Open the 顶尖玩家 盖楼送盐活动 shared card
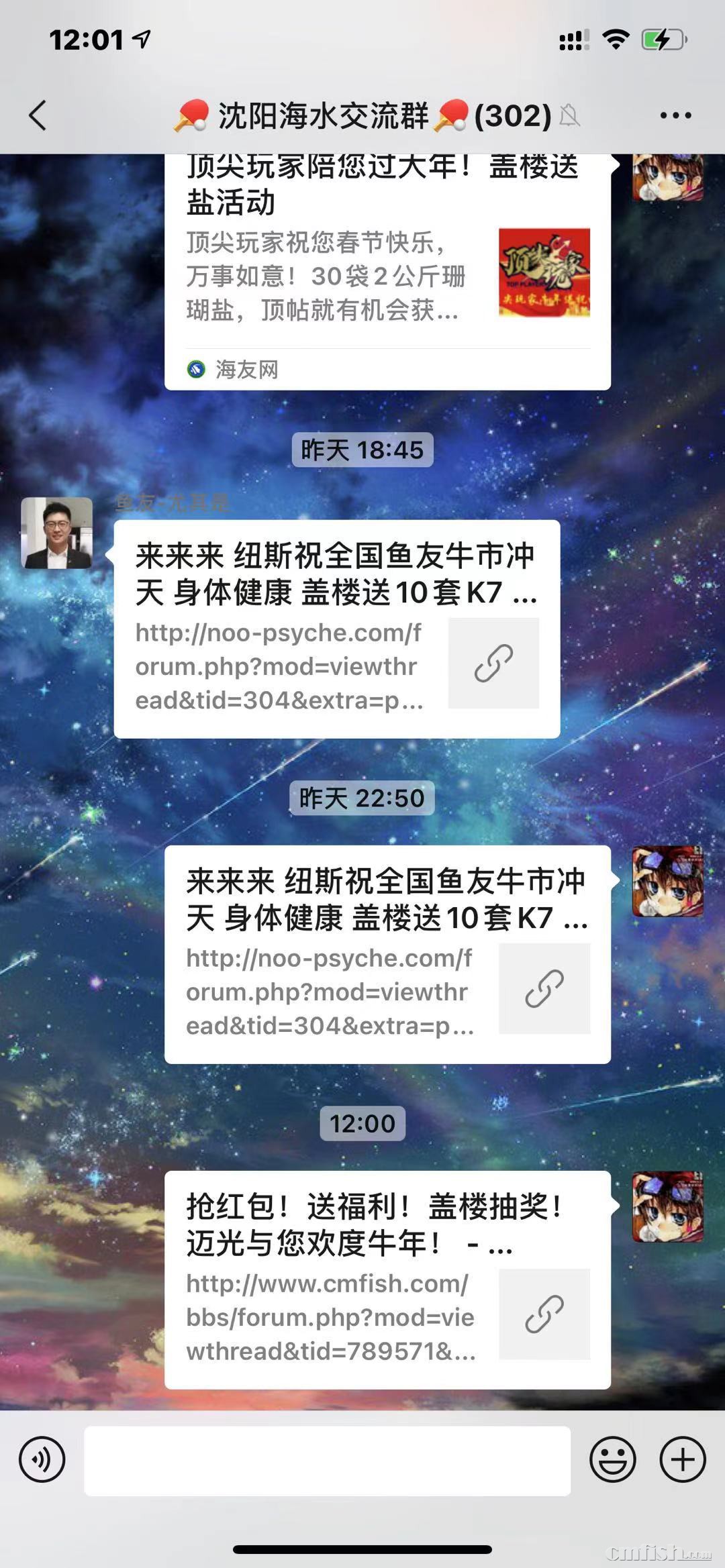This screenshot has height=1568, width=725. click(387, 268)
